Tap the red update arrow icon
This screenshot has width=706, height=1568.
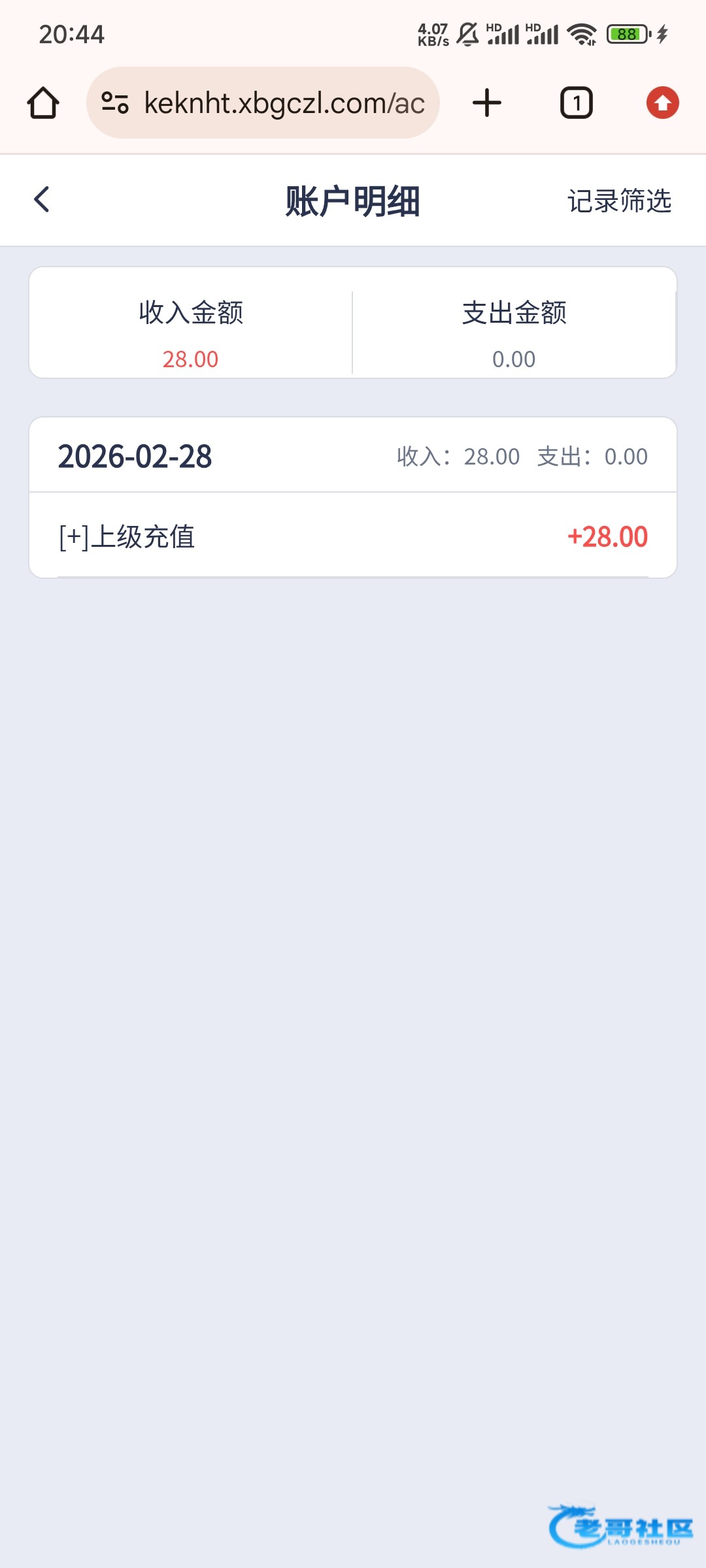pos(662,103)
